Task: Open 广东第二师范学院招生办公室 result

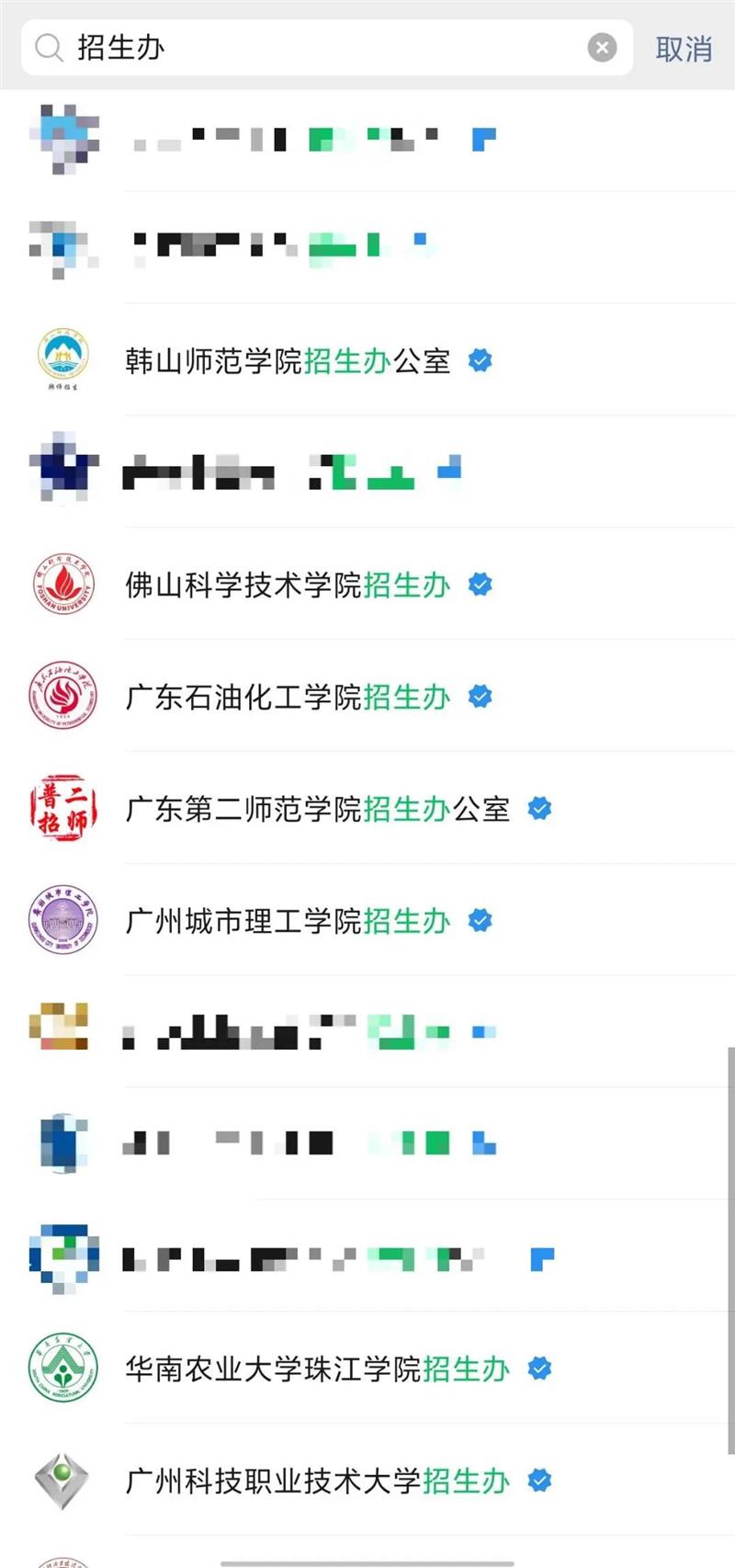Action: tap(318, 810)
